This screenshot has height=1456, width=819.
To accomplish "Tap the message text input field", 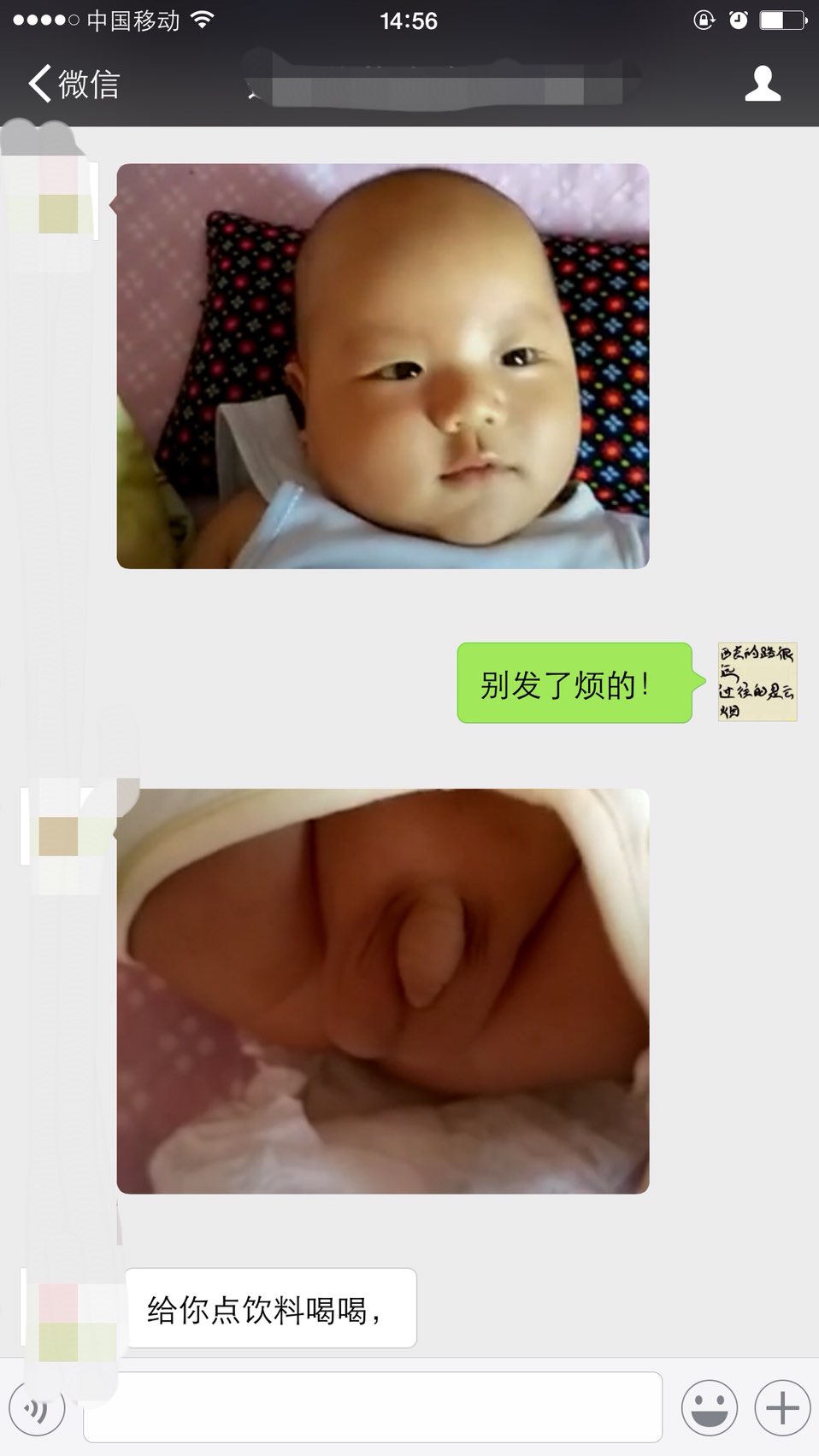I will 373,1407.
